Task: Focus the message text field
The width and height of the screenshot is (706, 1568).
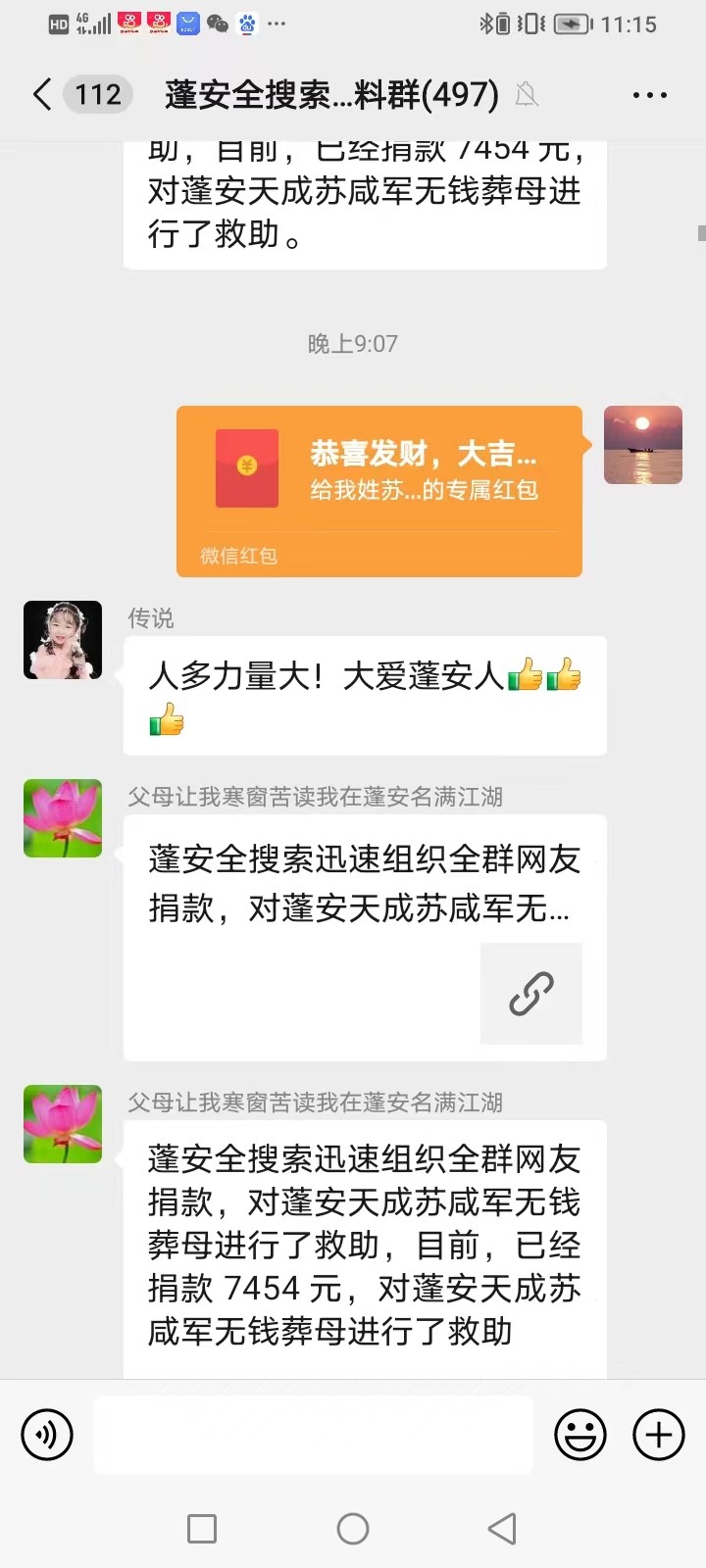Action: pos(314,1435)
